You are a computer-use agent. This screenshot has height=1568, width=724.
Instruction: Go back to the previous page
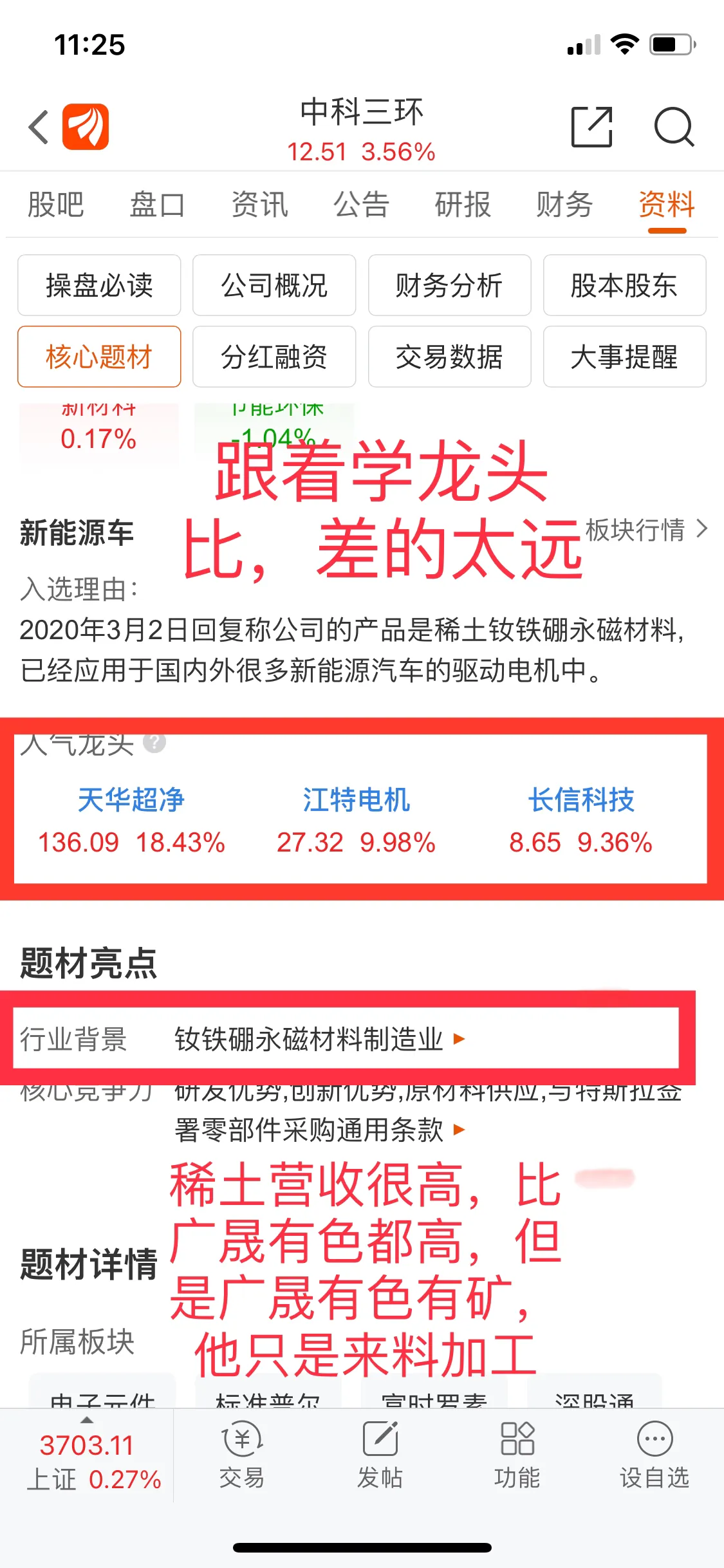click(39, 127)
